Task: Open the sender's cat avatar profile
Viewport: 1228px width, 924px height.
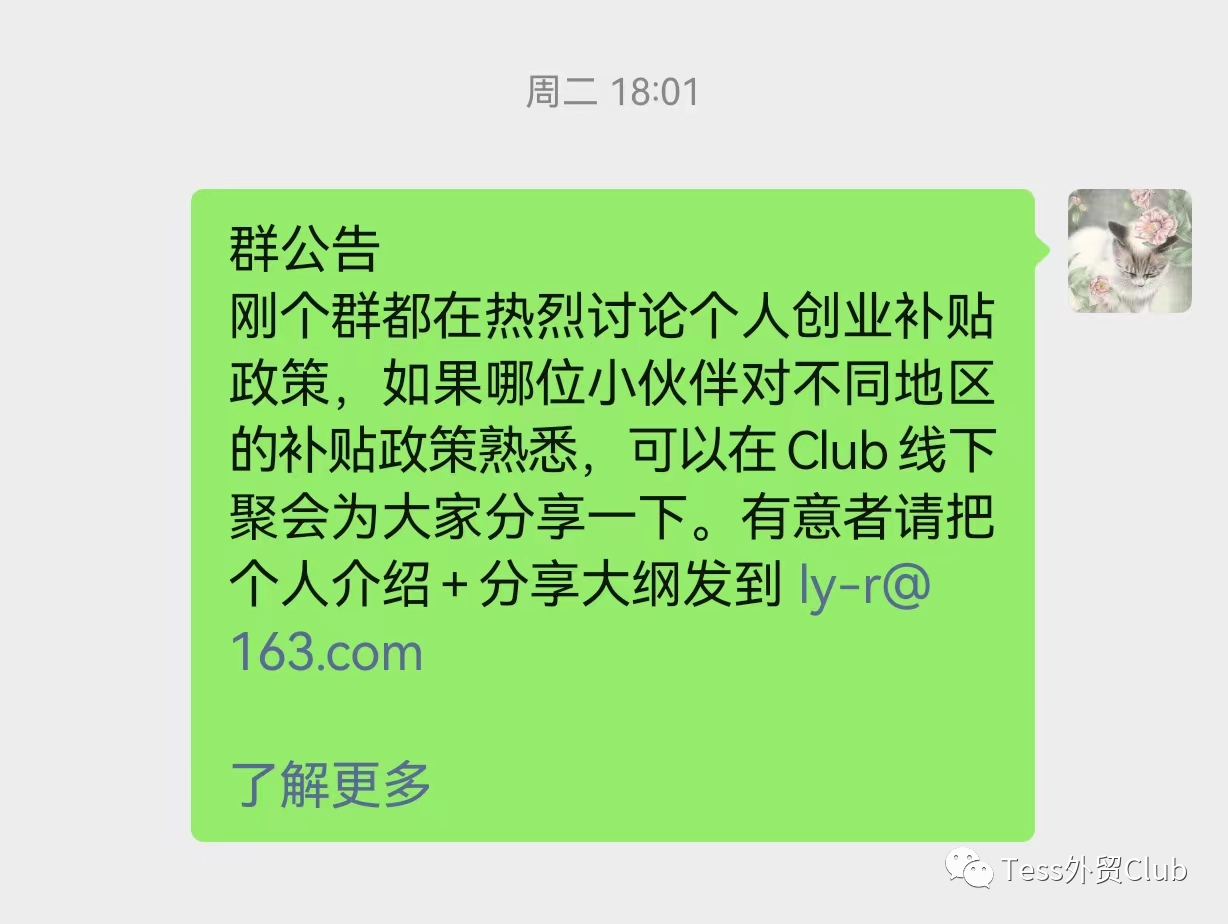Action: click(1129, 251)
